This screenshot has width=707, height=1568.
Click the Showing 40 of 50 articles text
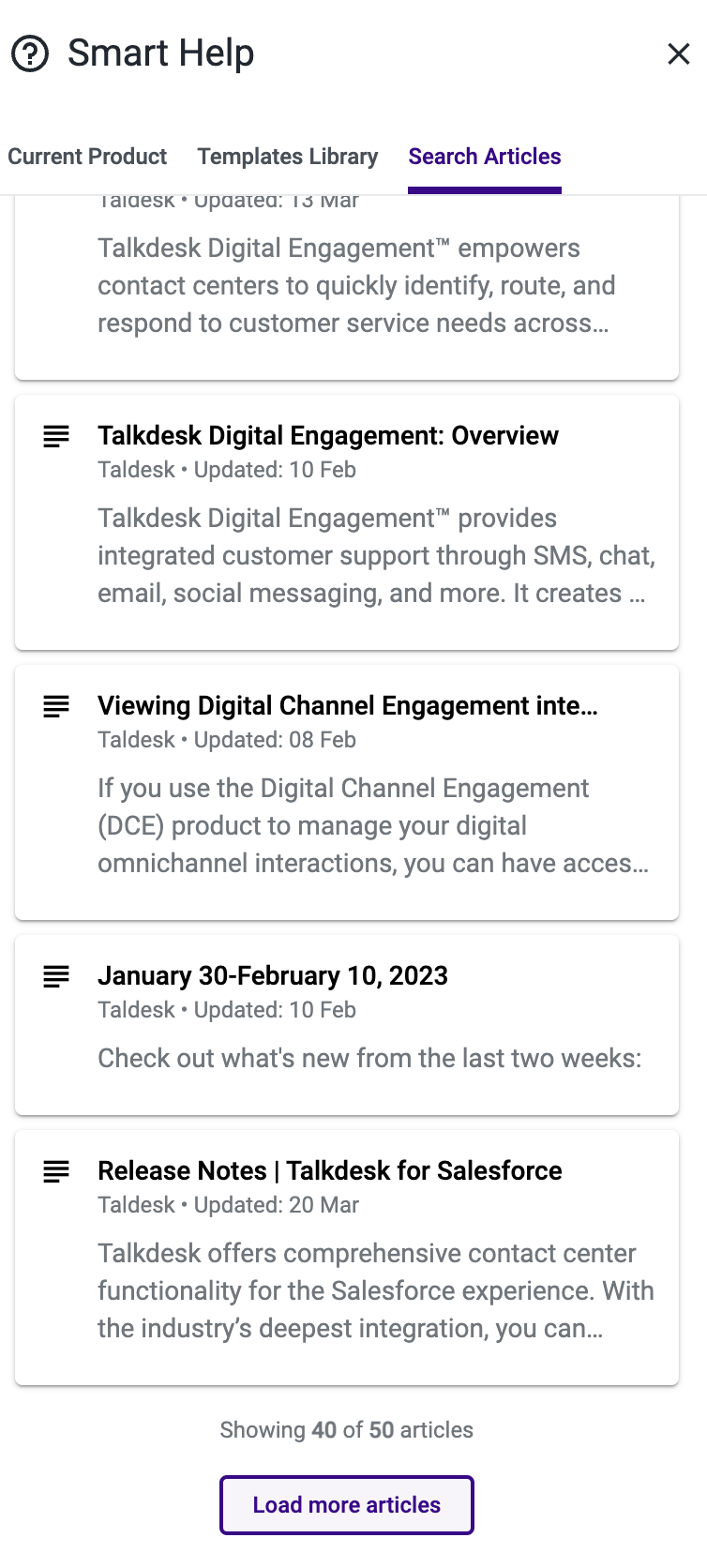(346, 1430)
